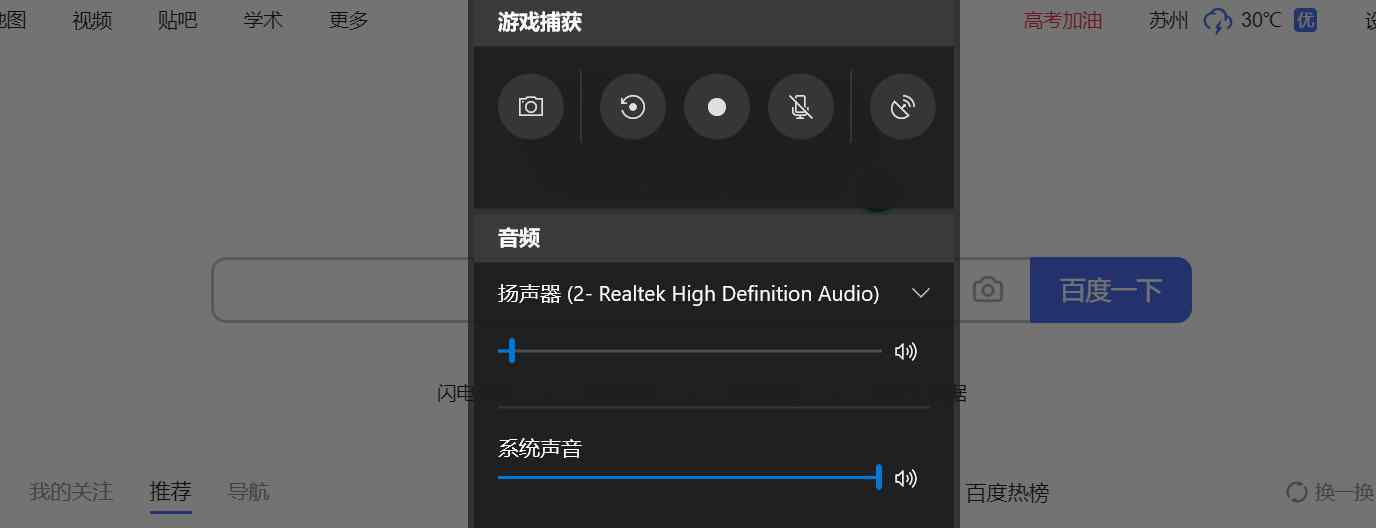
Task: Expand the speaker device dropdown
Action: [921, 293]
